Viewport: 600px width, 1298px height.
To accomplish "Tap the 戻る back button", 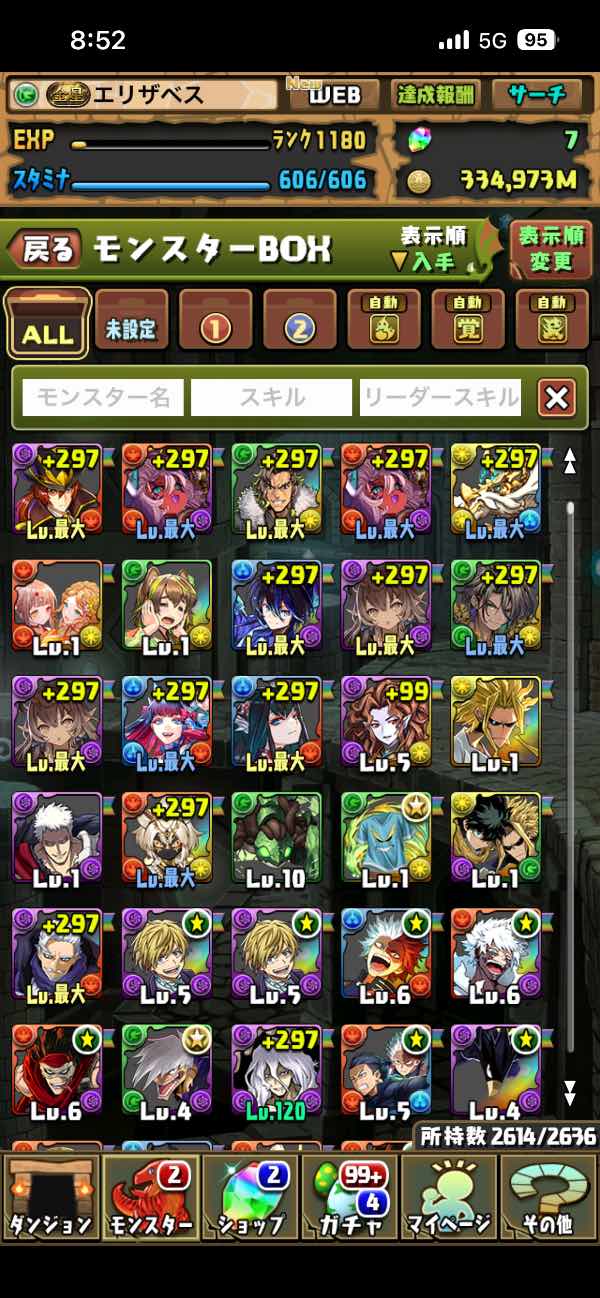I will [48, 249].
